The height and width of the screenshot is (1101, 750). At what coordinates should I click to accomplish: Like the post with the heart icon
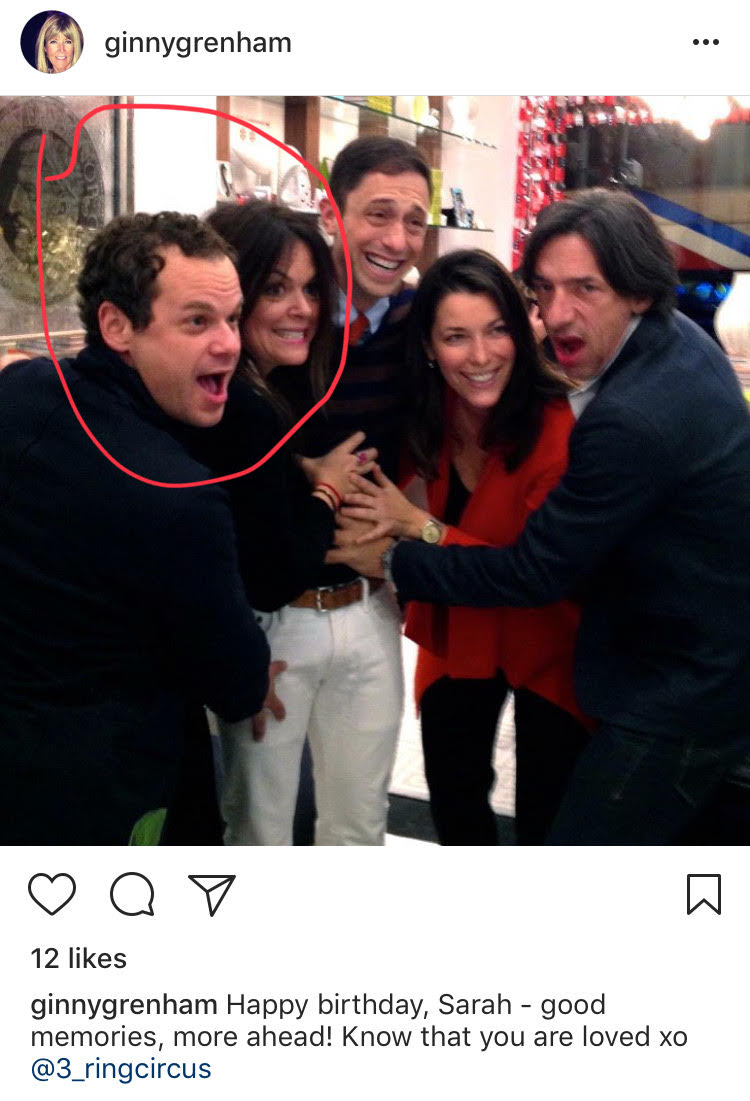(x=52, y=894)
